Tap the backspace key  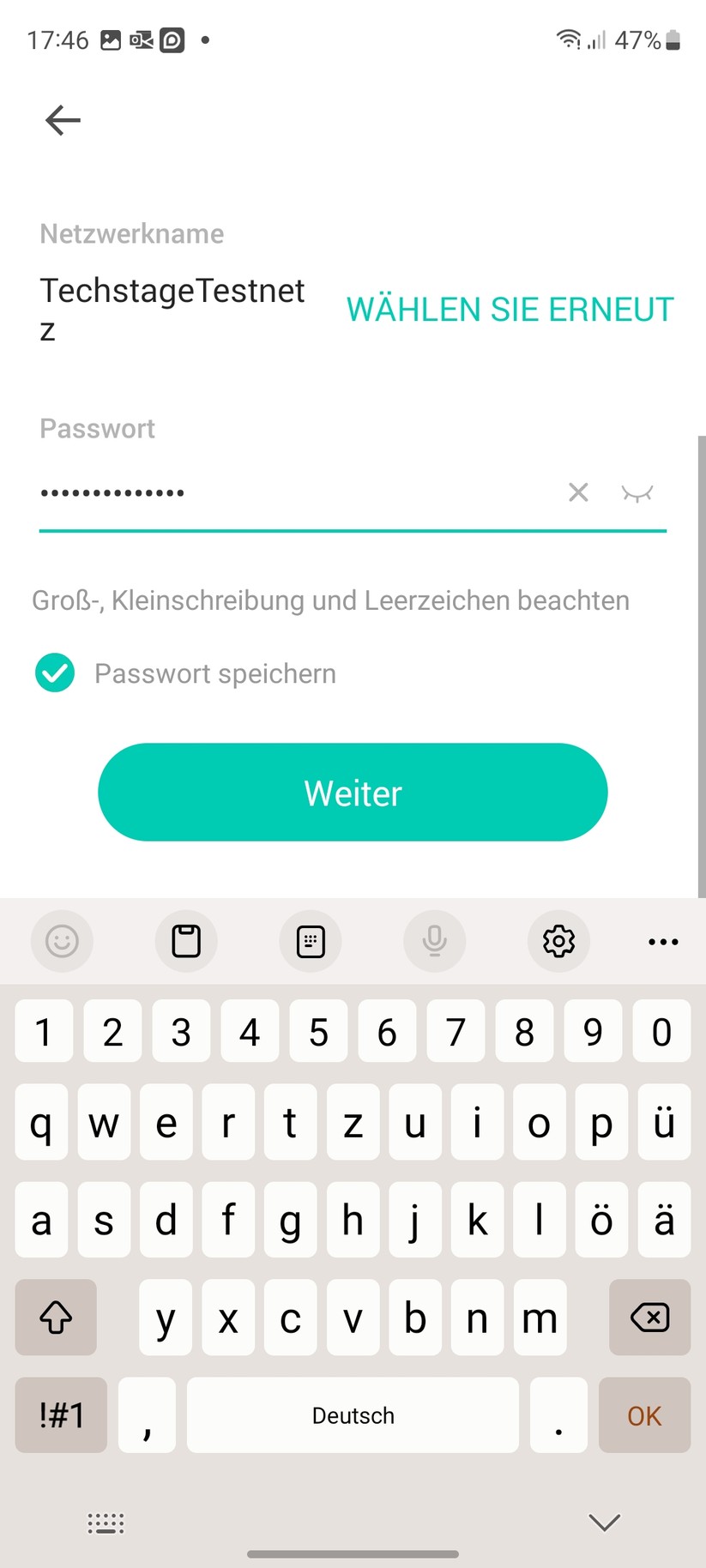click(649, 1317)
